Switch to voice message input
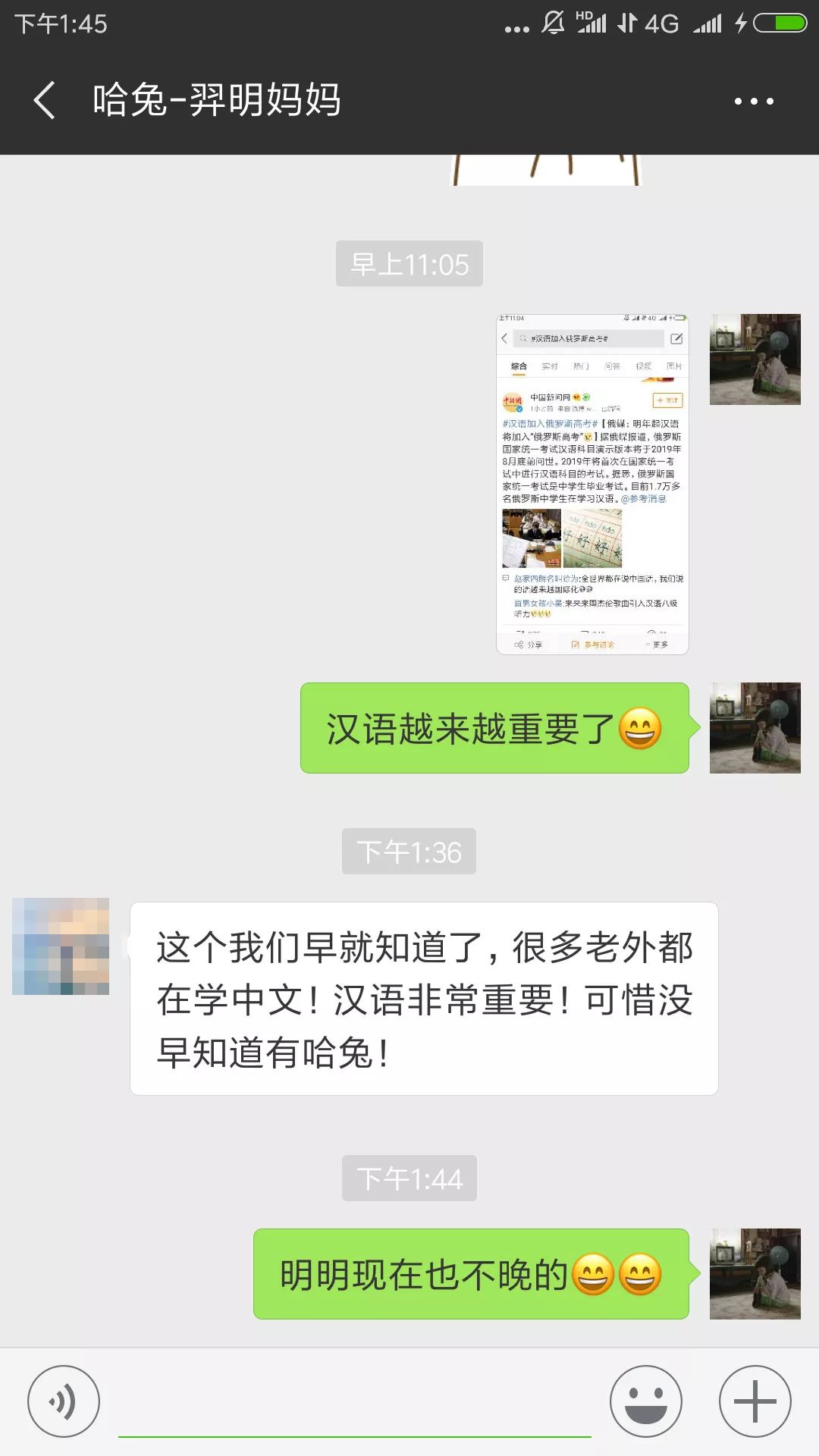This screenshot has height=1456, width=819. (64, 1401)
